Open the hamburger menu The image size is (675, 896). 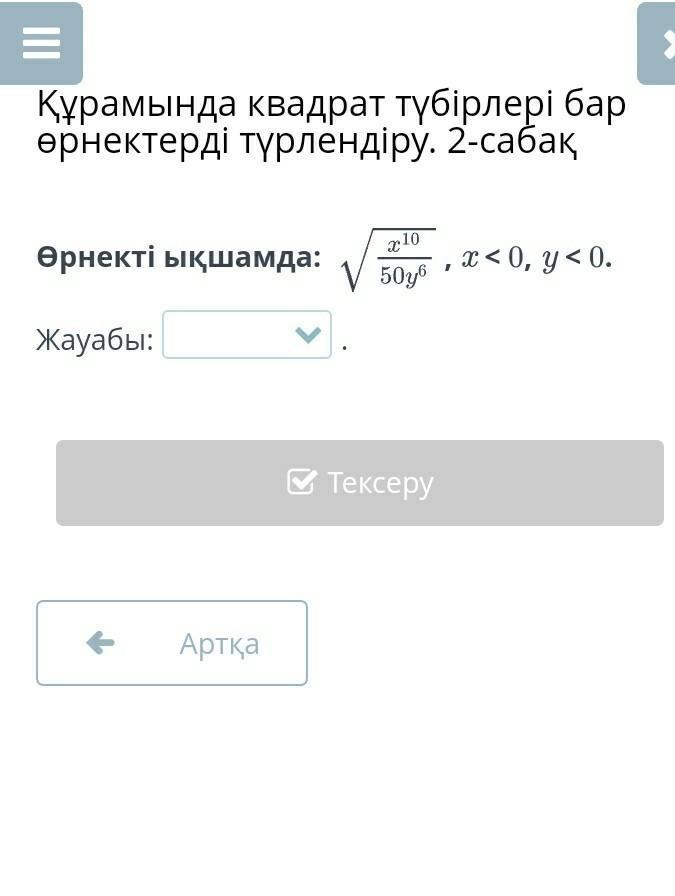pos(41,43)
